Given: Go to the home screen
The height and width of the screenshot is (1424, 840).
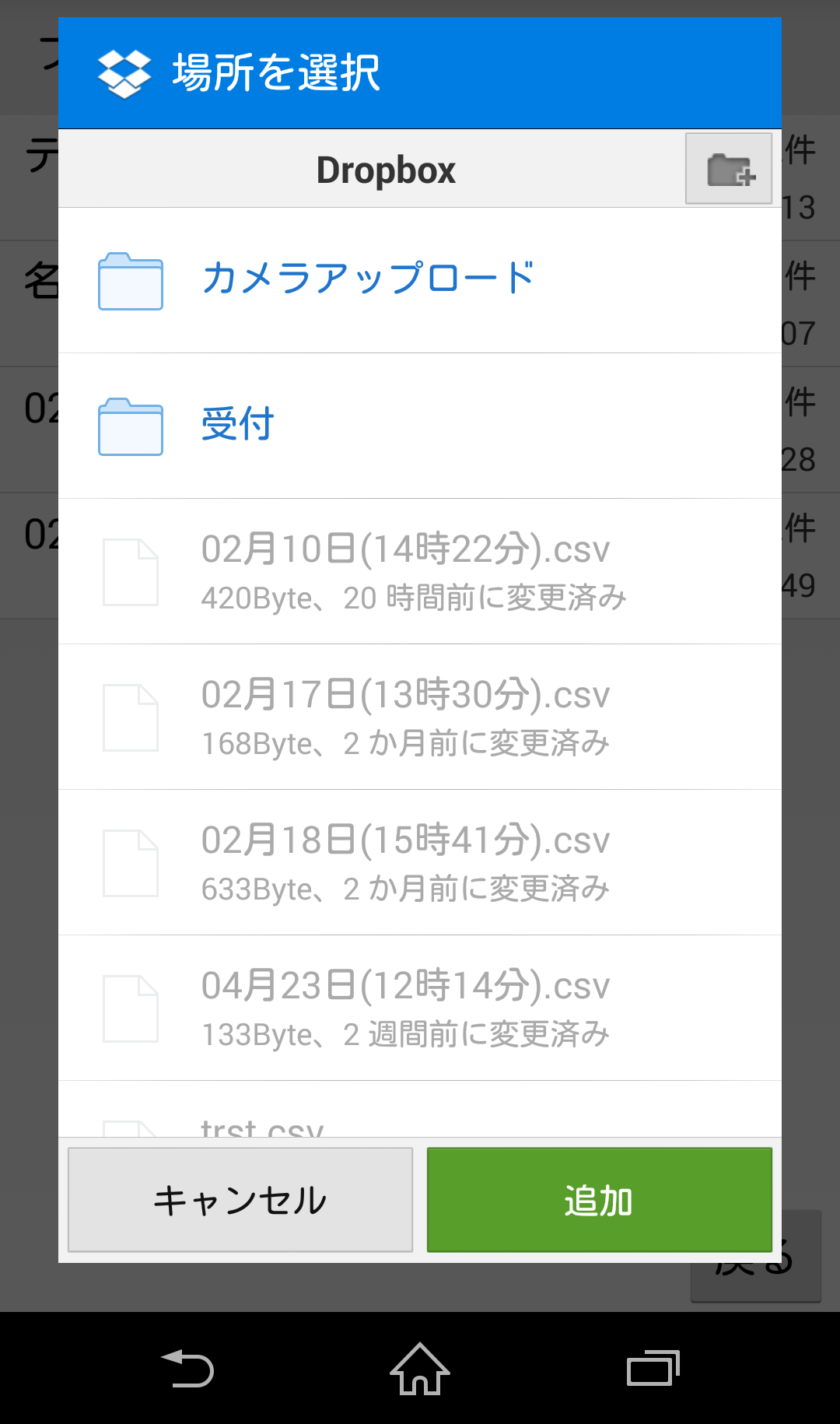Looking at the screenshot, I should [x=420, y=1369].
